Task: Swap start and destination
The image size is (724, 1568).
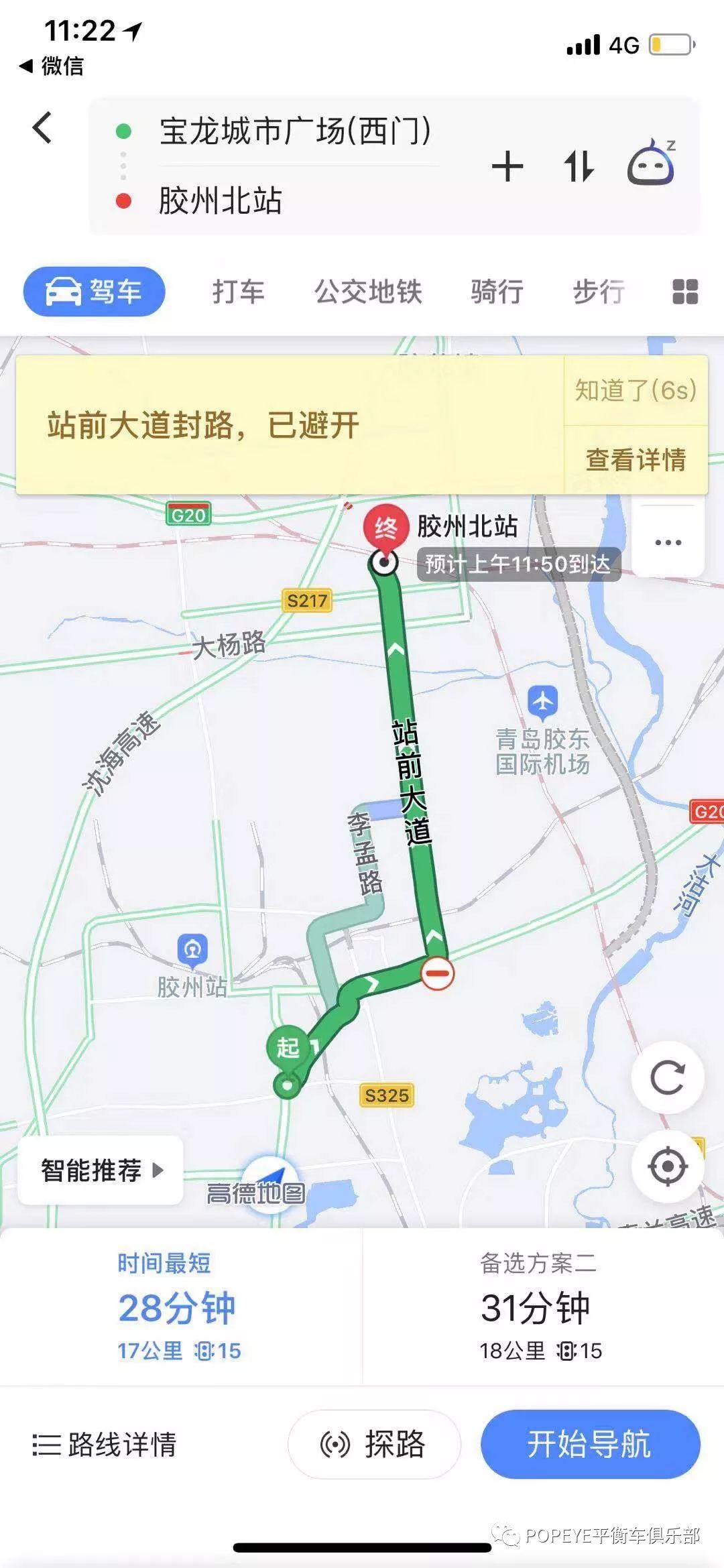Action: 579,166
